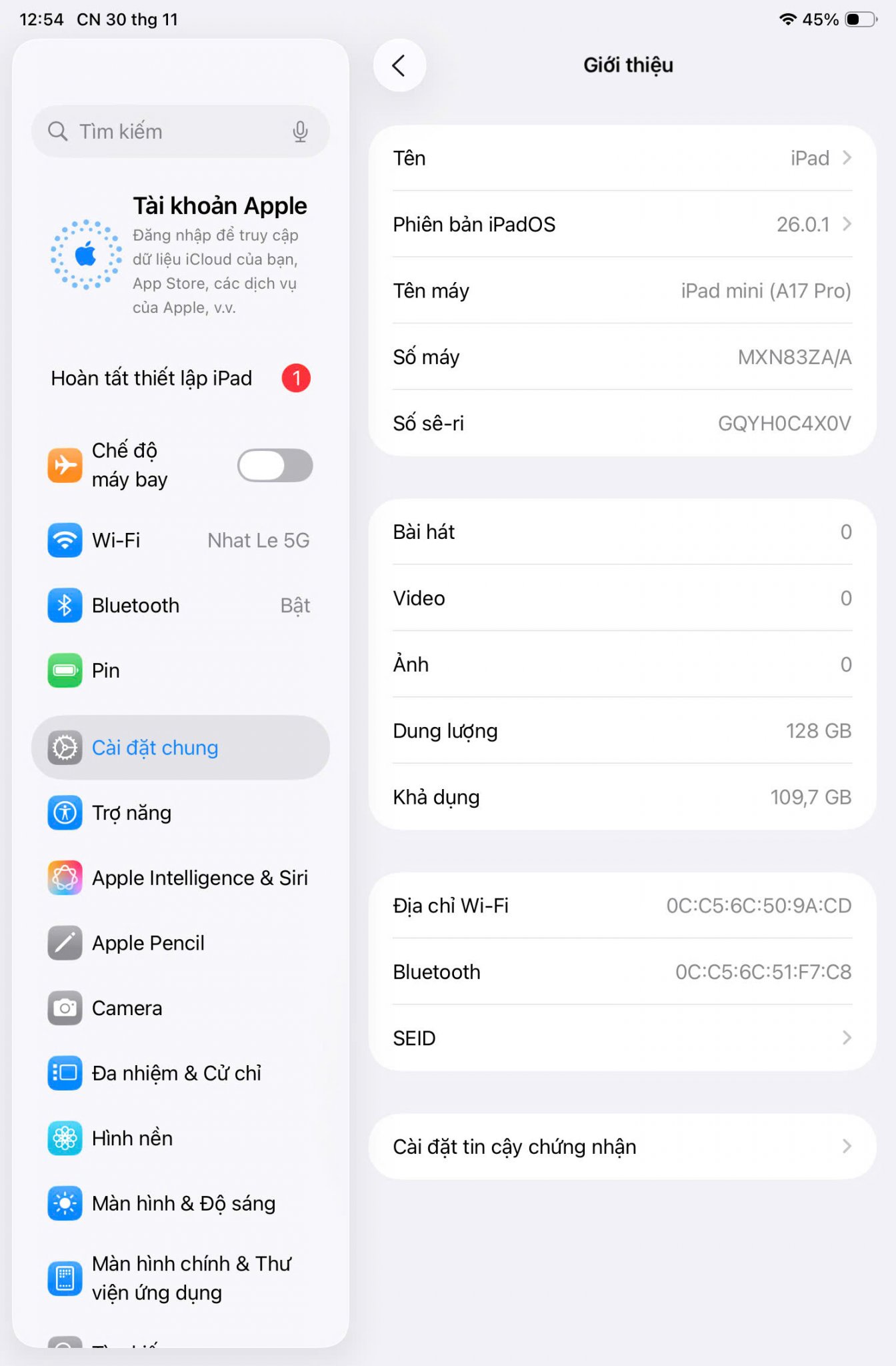Open Camera settings
This screenshot has width=896, height=1366.
point(180,1008)
